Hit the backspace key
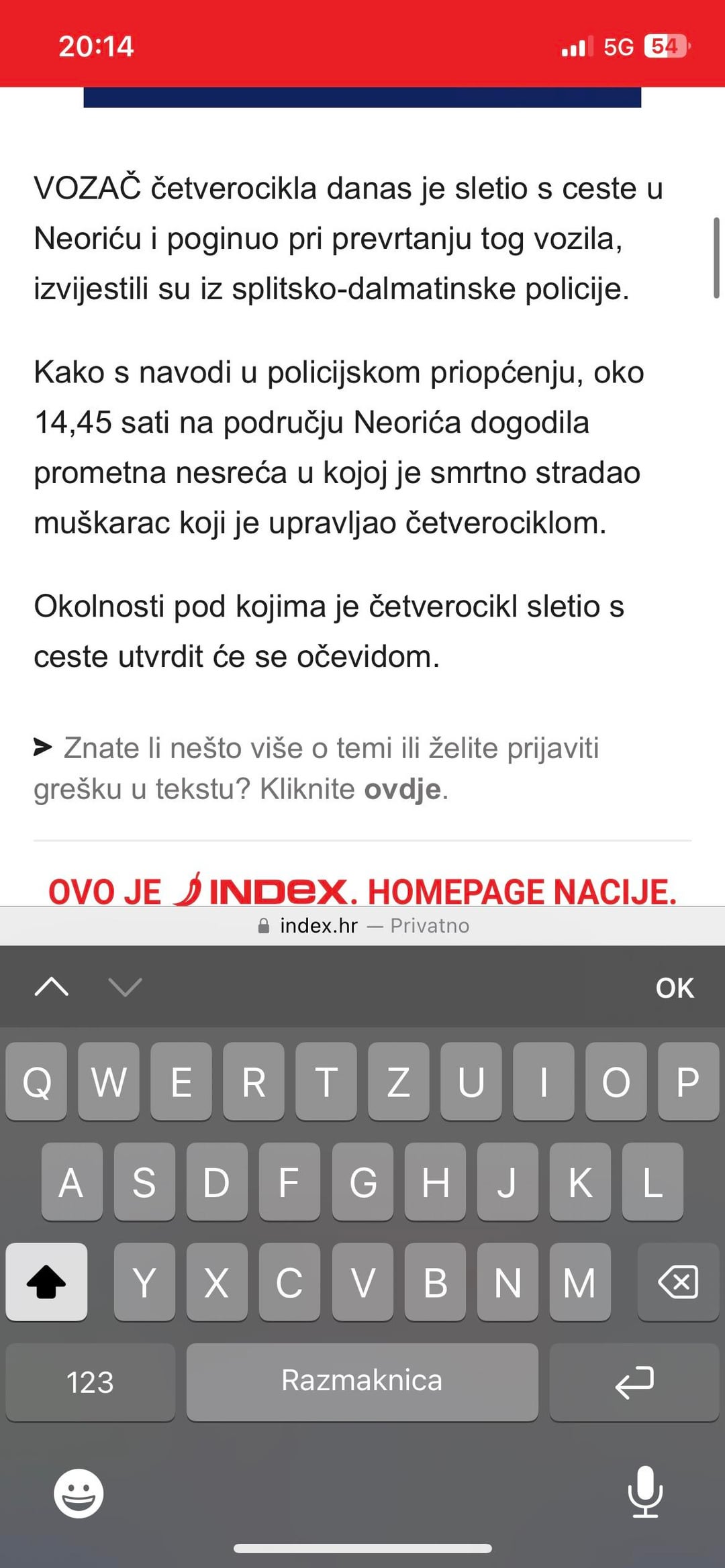The width and height of the screenshot is (725, 1568). tap(677, 1282)
